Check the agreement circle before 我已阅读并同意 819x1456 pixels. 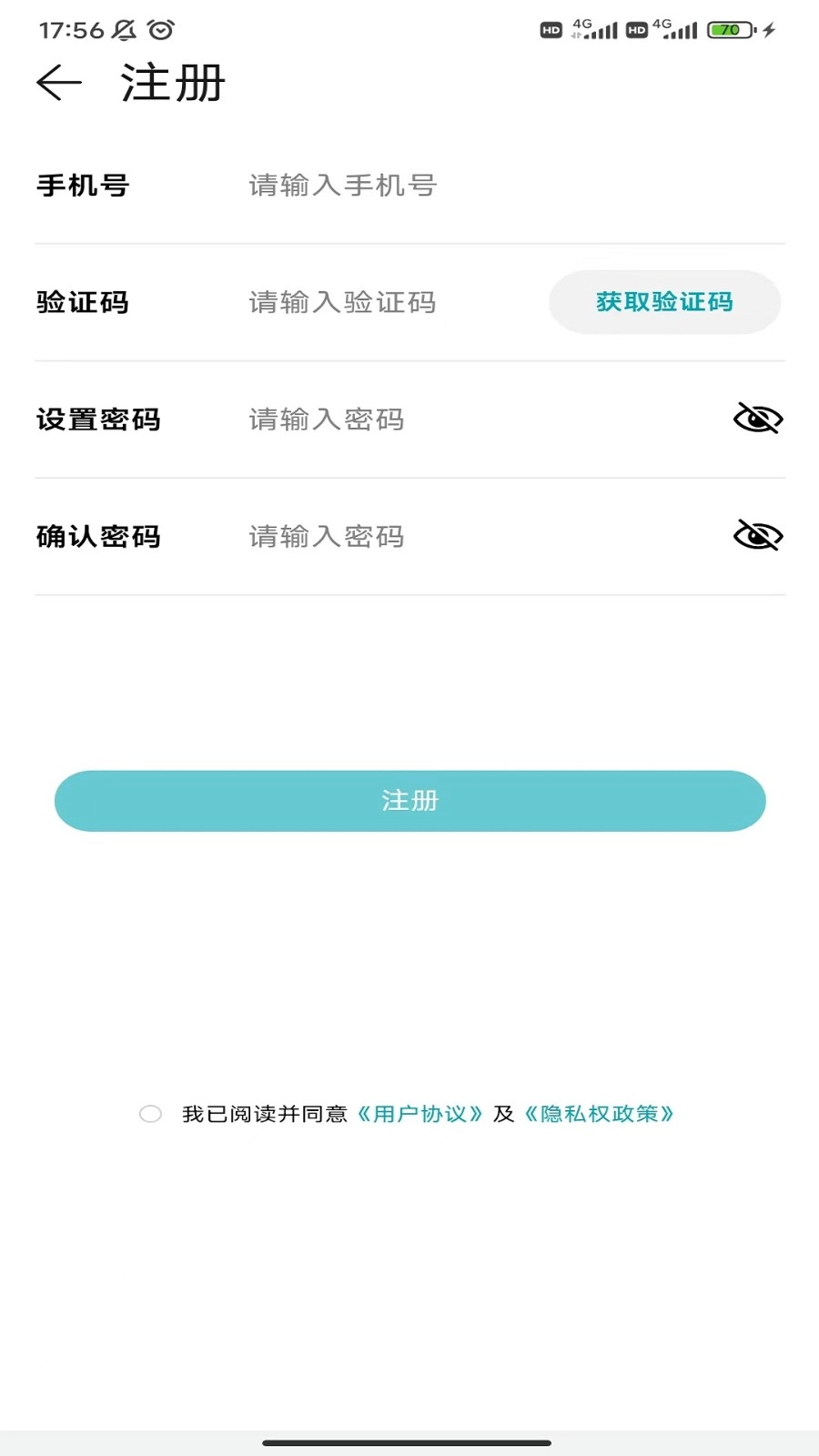click(x=150, y=1113)
